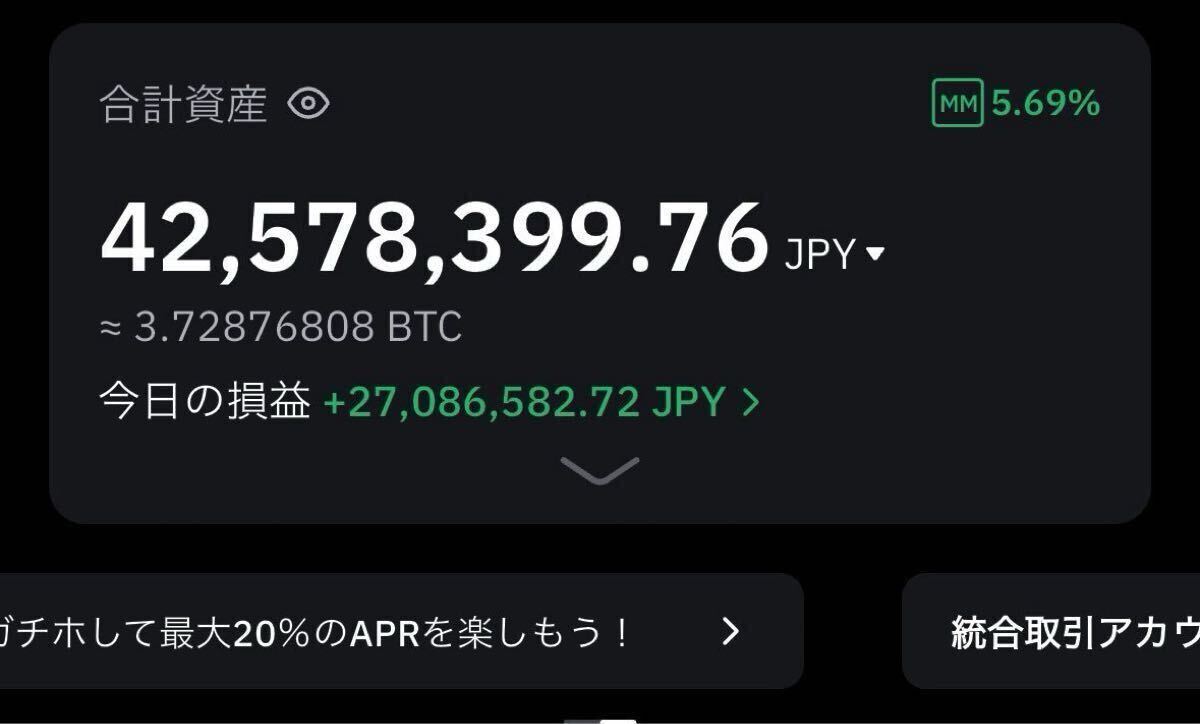Open the MM 5.69% margin indicator
Viewport: 1200px width, 724px height.
point(1016,103)
